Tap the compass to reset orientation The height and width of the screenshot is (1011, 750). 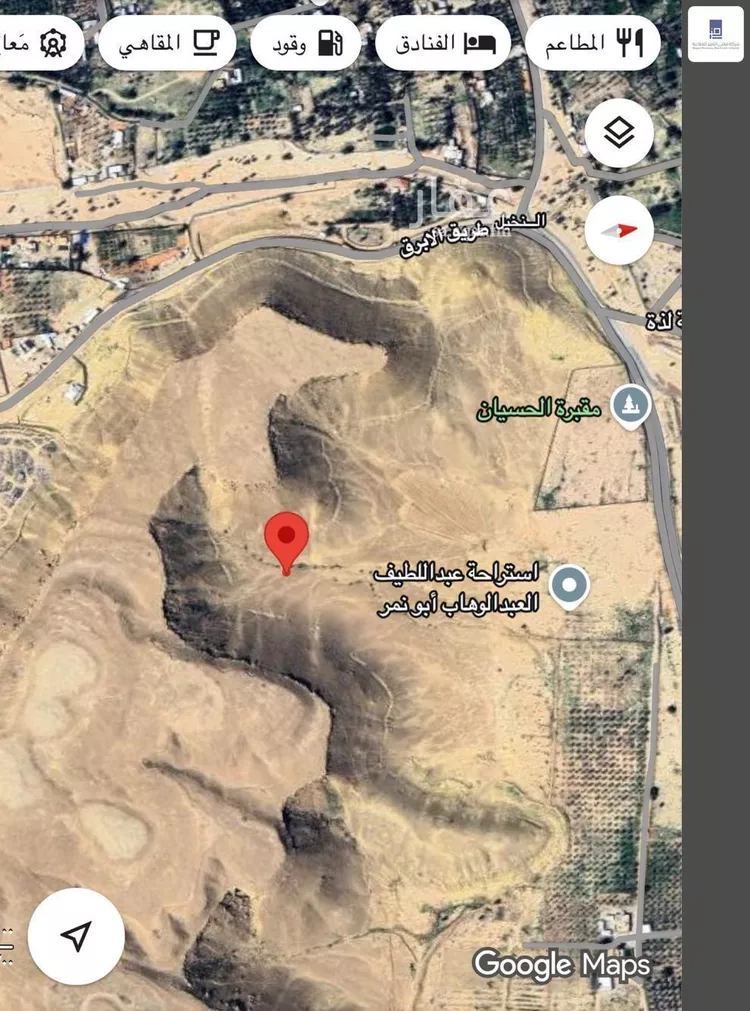(619, 230)
